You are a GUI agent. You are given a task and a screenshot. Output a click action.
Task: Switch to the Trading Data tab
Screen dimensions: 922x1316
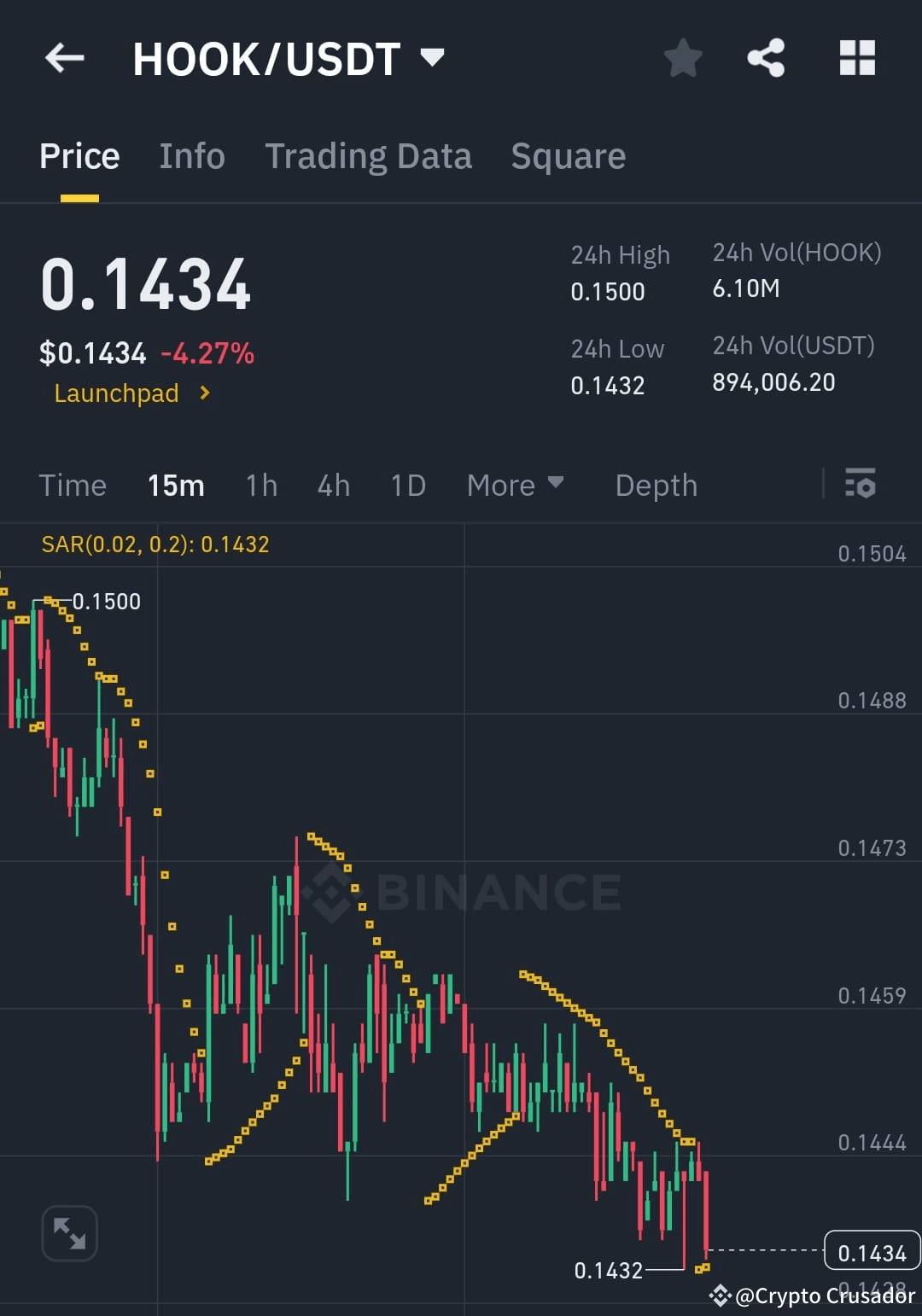point(368,155)
